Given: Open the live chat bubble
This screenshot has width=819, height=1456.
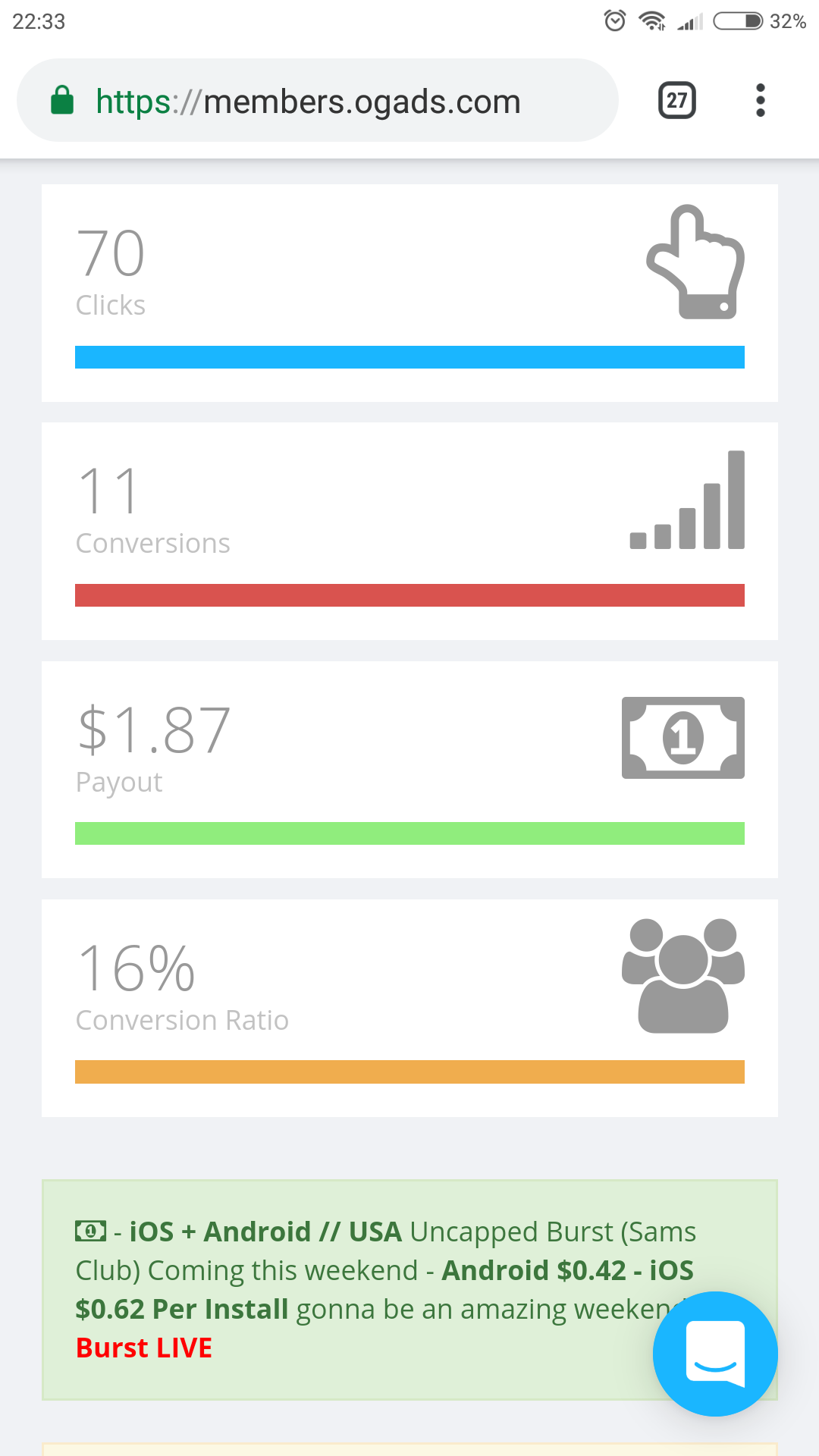Looking at the screenshot, I should [x=715, y=1354].
